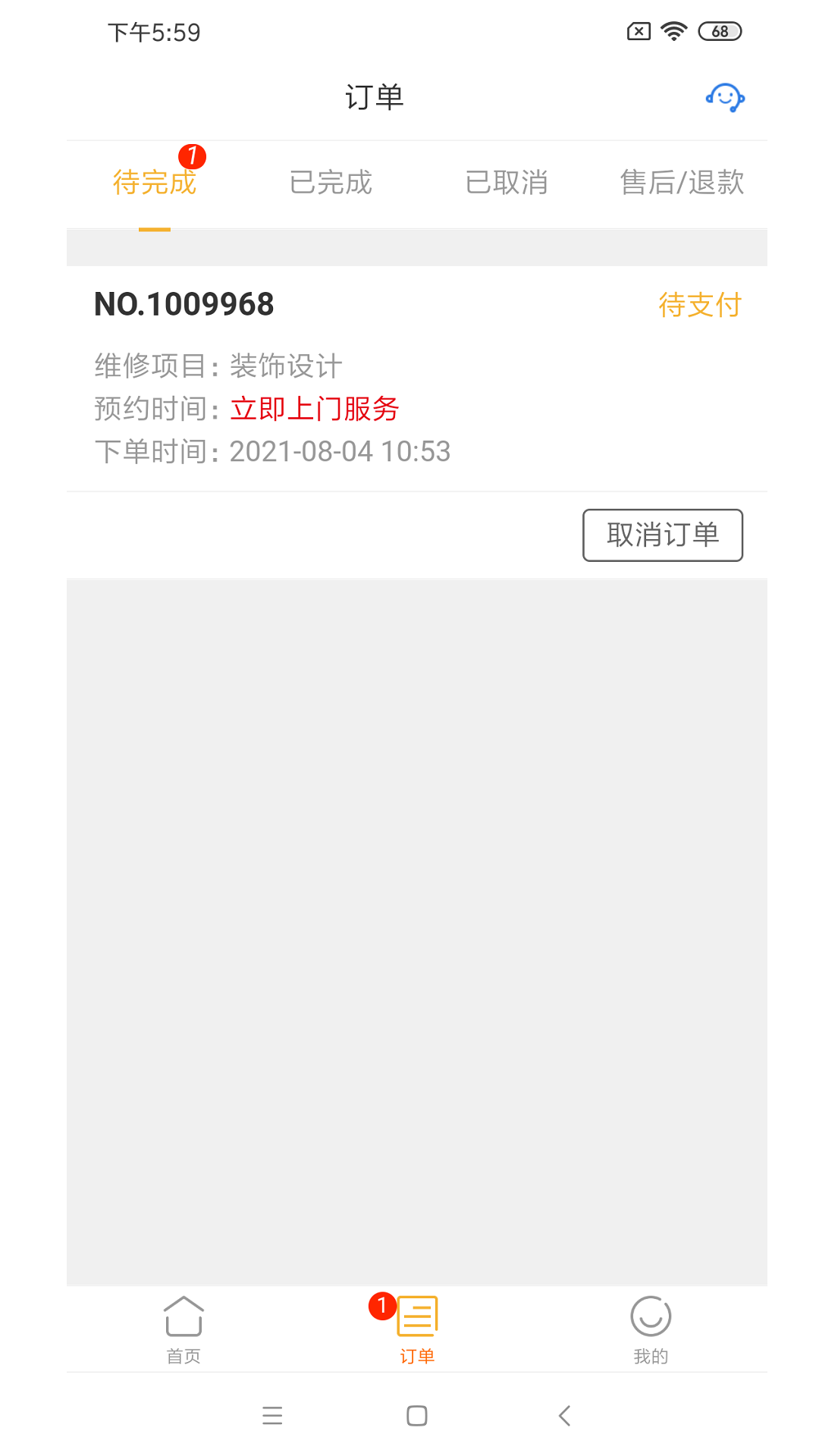Screen dimensions: 819x1456
Task: Open the customer service chat icon
Action: (725, 98)
